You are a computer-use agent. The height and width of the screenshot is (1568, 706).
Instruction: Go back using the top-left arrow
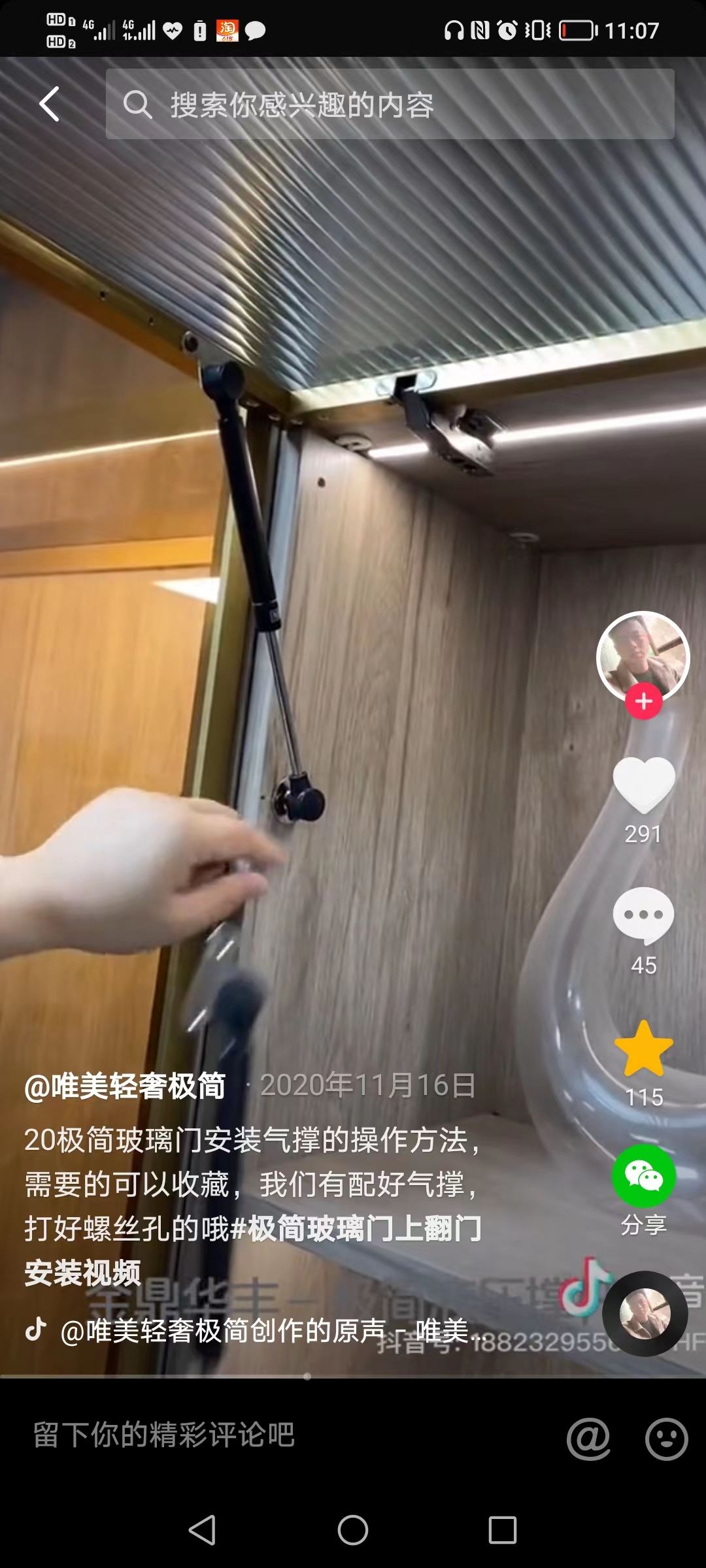(50, 104)
